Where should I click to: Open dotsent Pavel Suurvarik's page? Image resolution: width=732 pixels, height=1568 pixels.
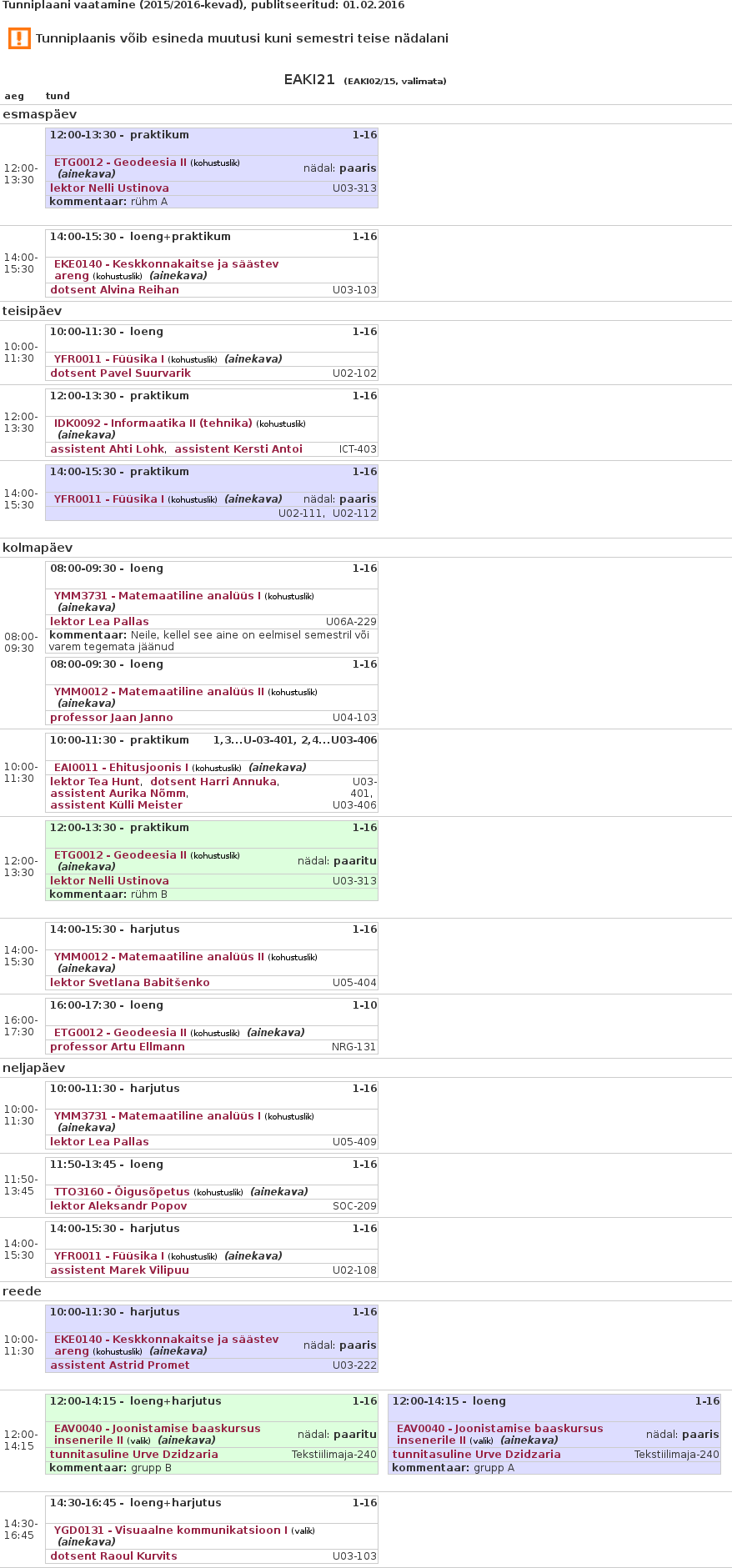[120, 373]
